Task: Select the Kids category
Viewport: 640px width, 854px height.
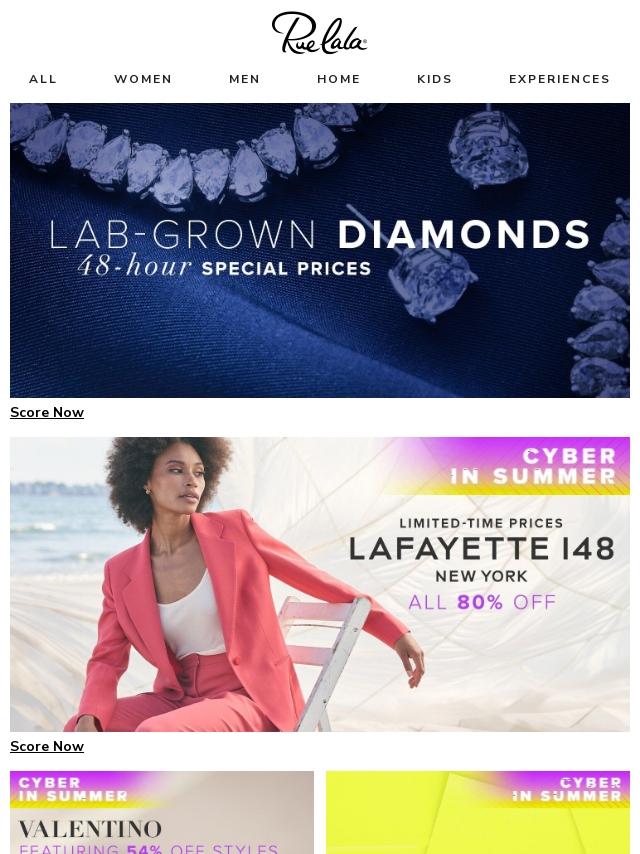Action: [x=435, y=79]
